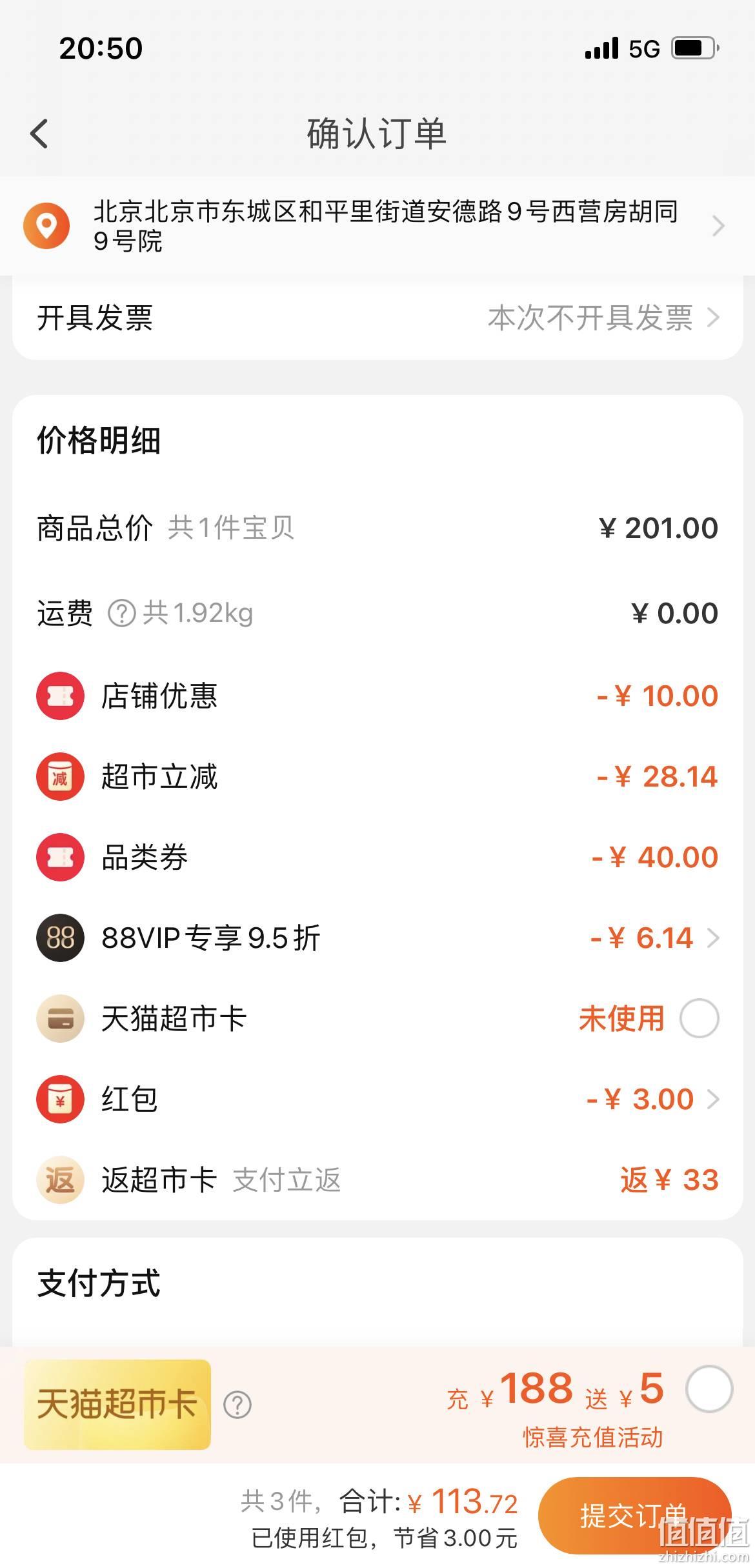Select the 天猫超市卡 未使用 radio button

pos(700,1018)
